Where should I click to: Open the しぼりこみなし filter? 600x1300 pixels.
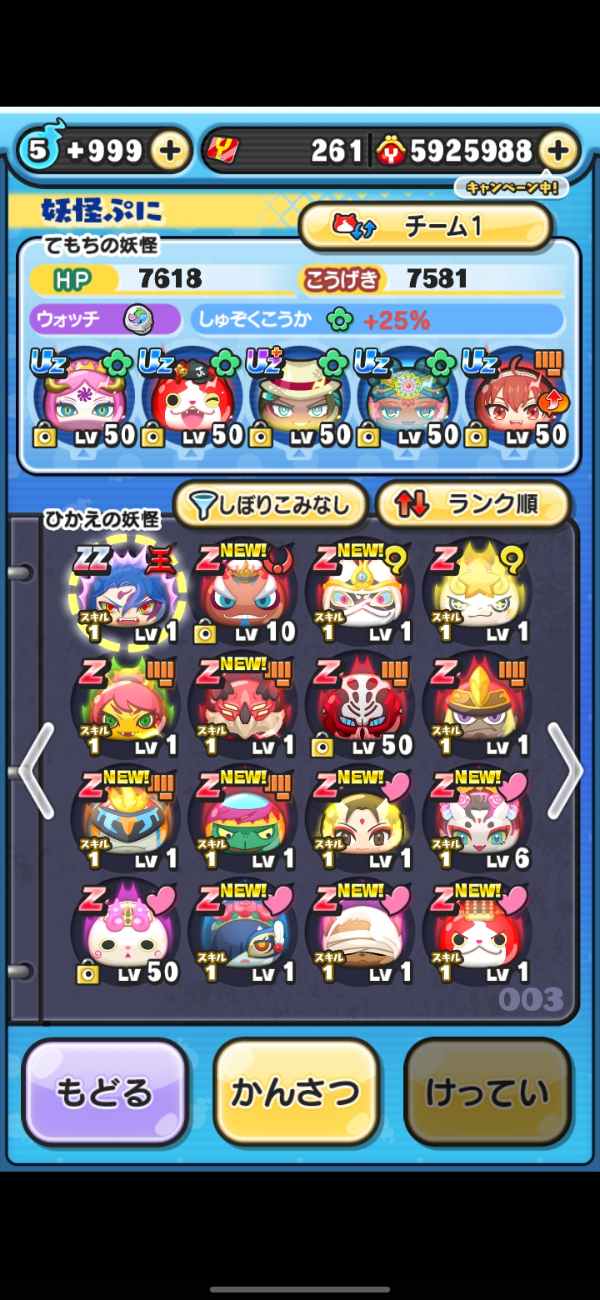tap(270, 506)
